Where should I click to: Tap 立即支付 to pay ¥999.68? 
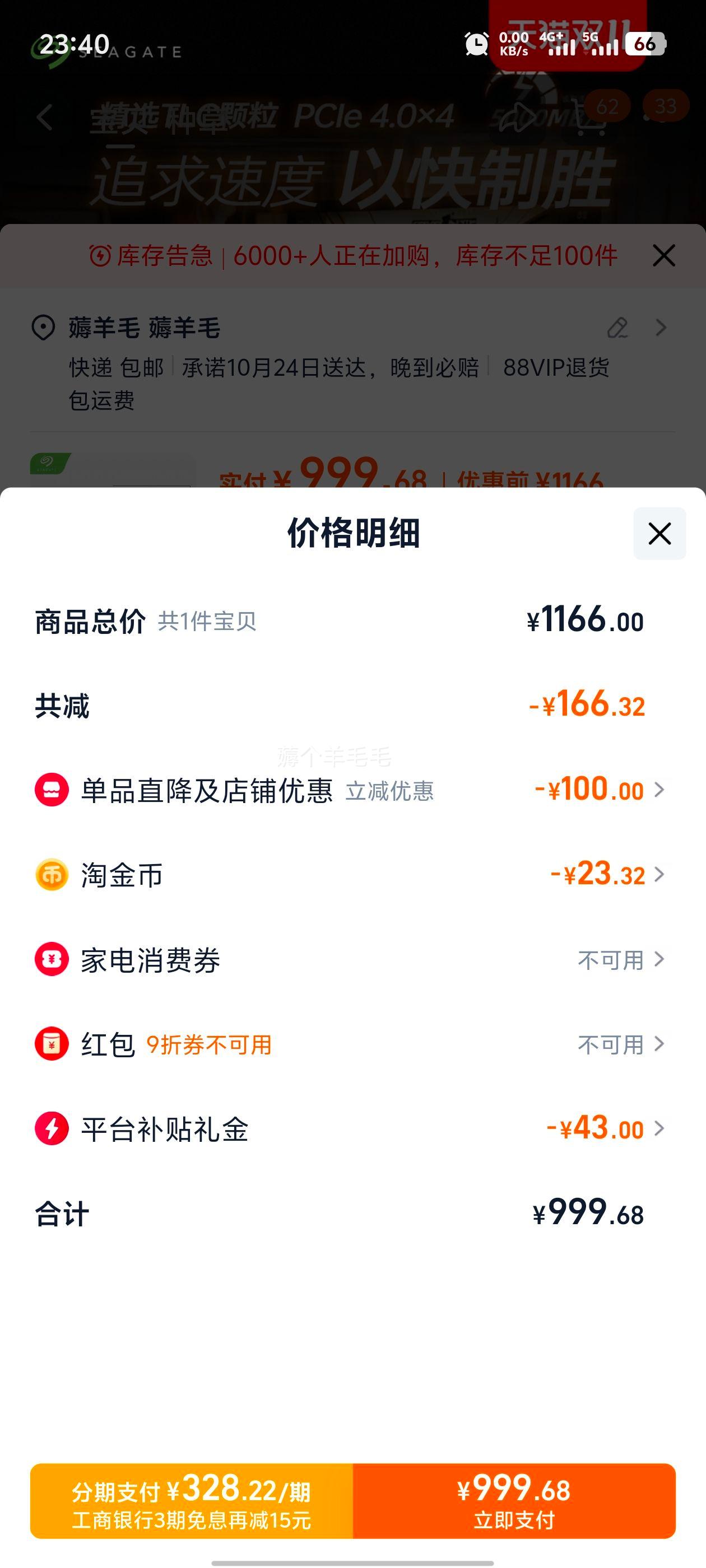click(x=514, y=1500)
